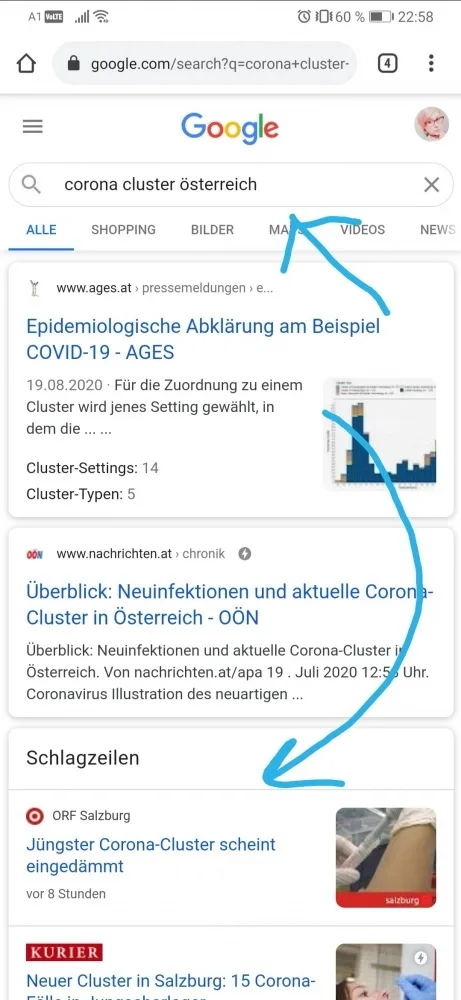Image resolution: width=461 pixels, height=1000 pixels.
Task: Tap the search field with corona cluster österreich
Action: (230, 185)
